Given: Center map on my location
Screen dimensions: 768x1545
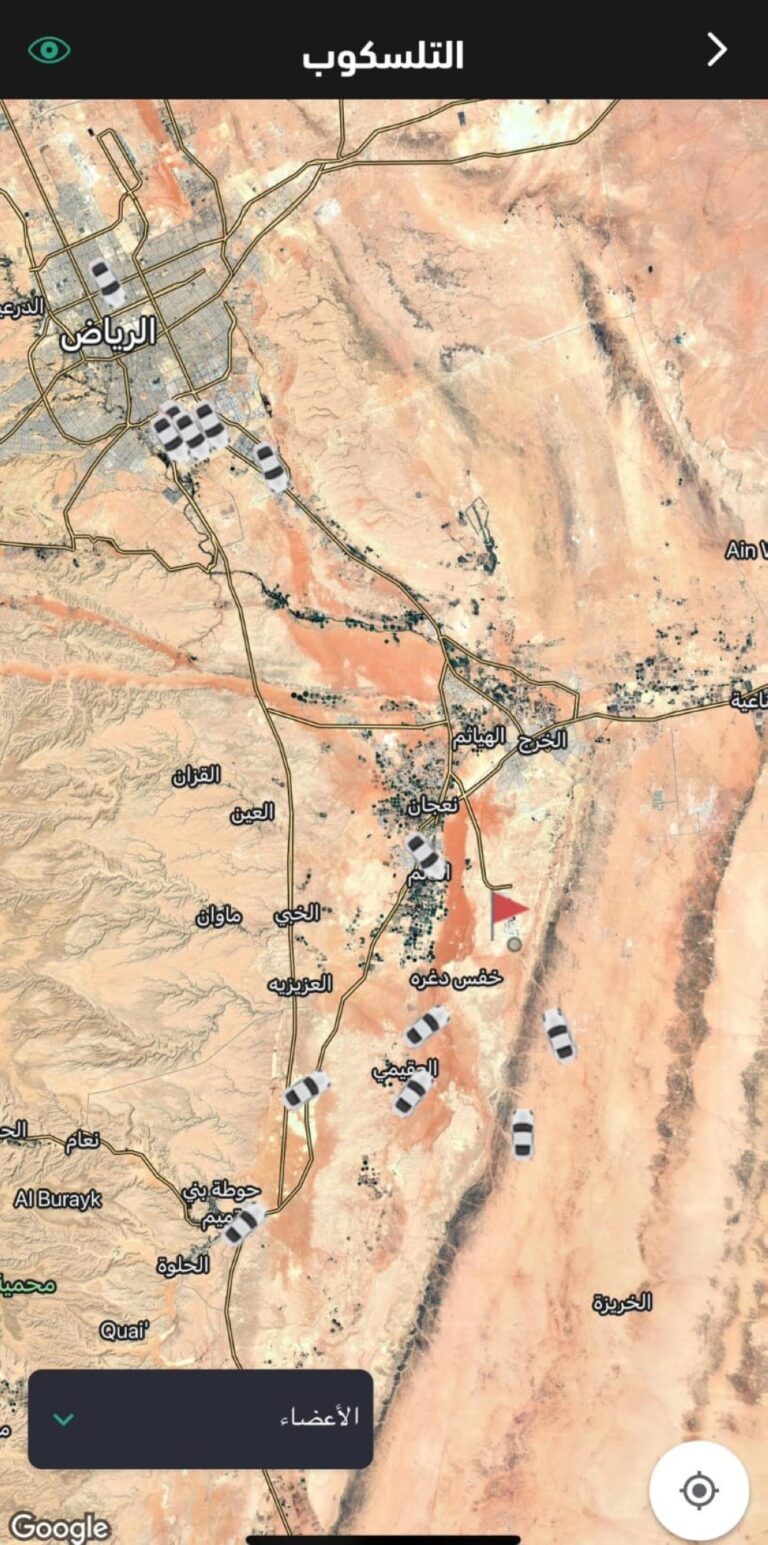Looking at the screenshot, I should pos(699,1491).
